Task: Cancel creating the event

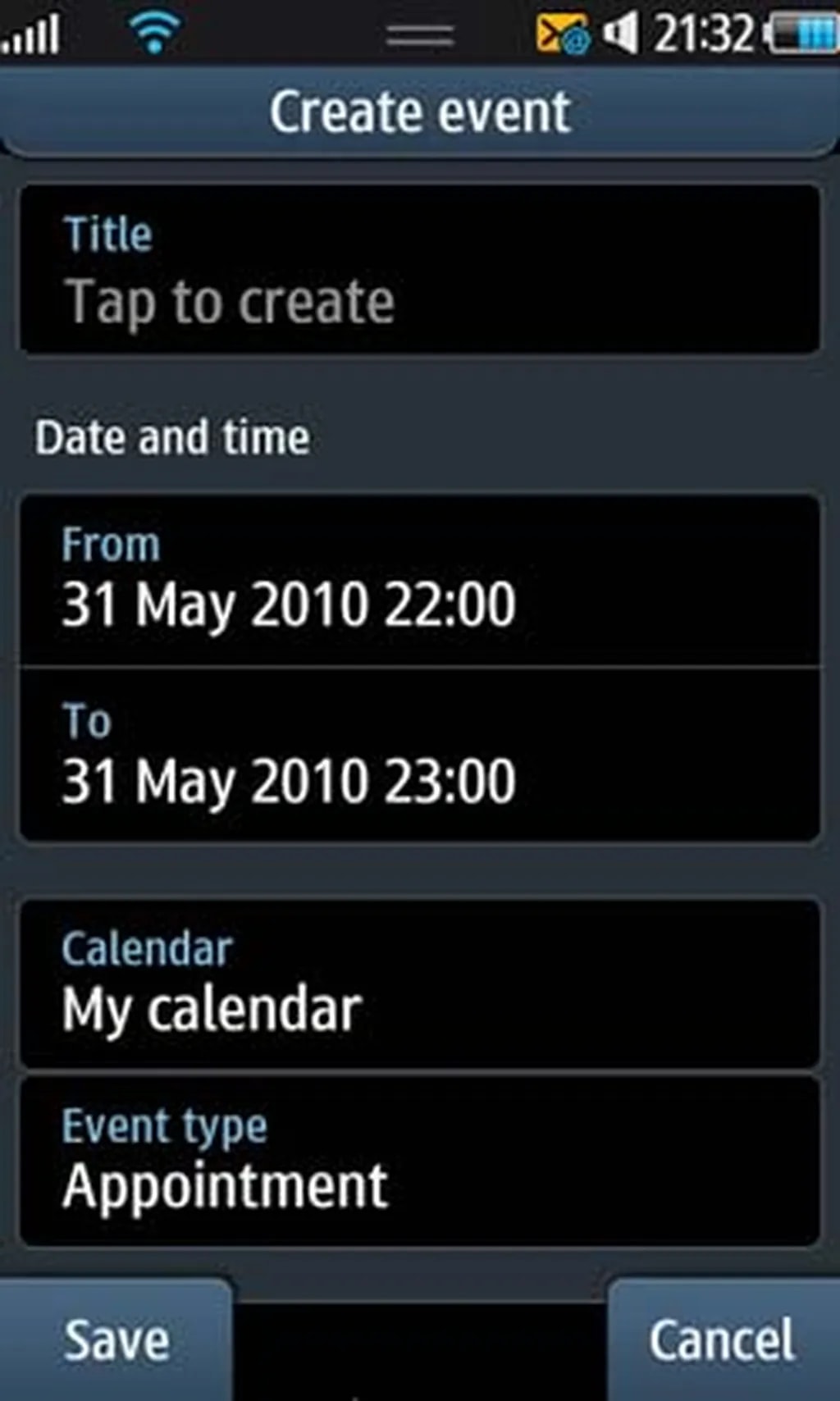Action: coord(723,1341)
